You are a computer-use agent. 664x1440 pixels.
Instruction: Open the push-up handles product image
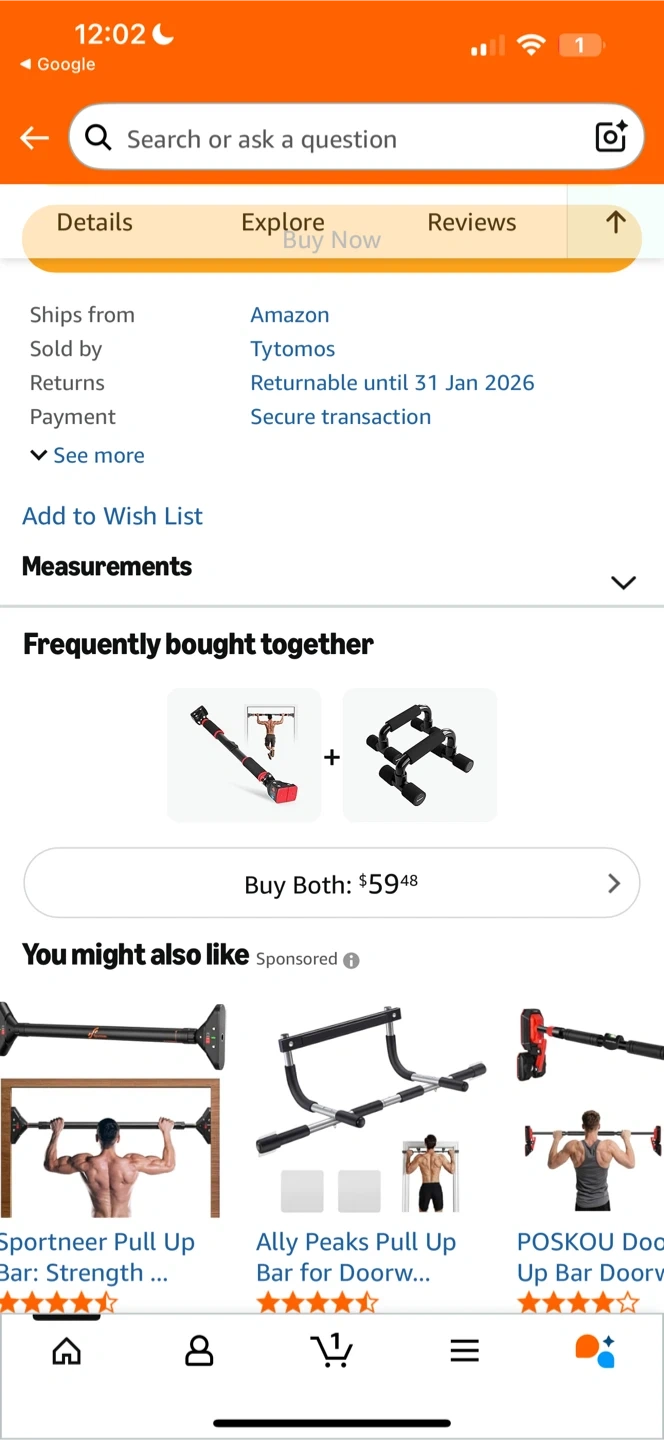420,755
